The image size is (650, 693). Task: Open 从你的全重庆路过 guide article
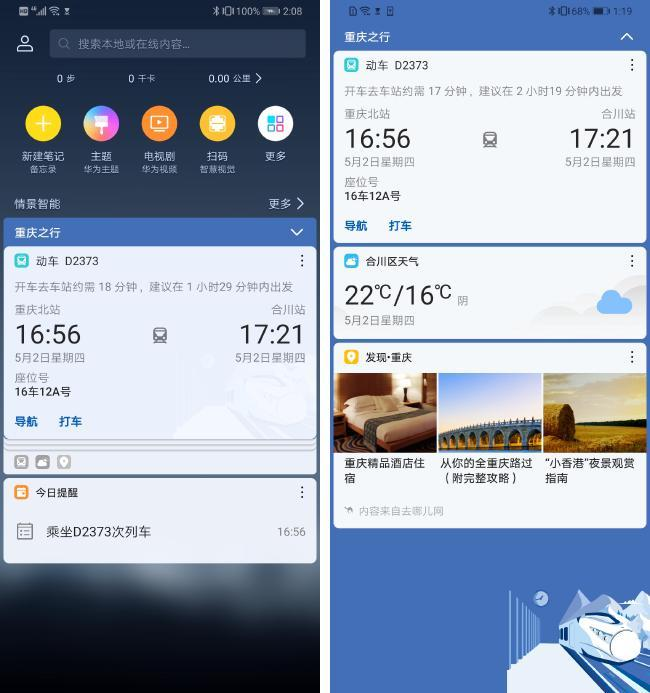(489, 427)
